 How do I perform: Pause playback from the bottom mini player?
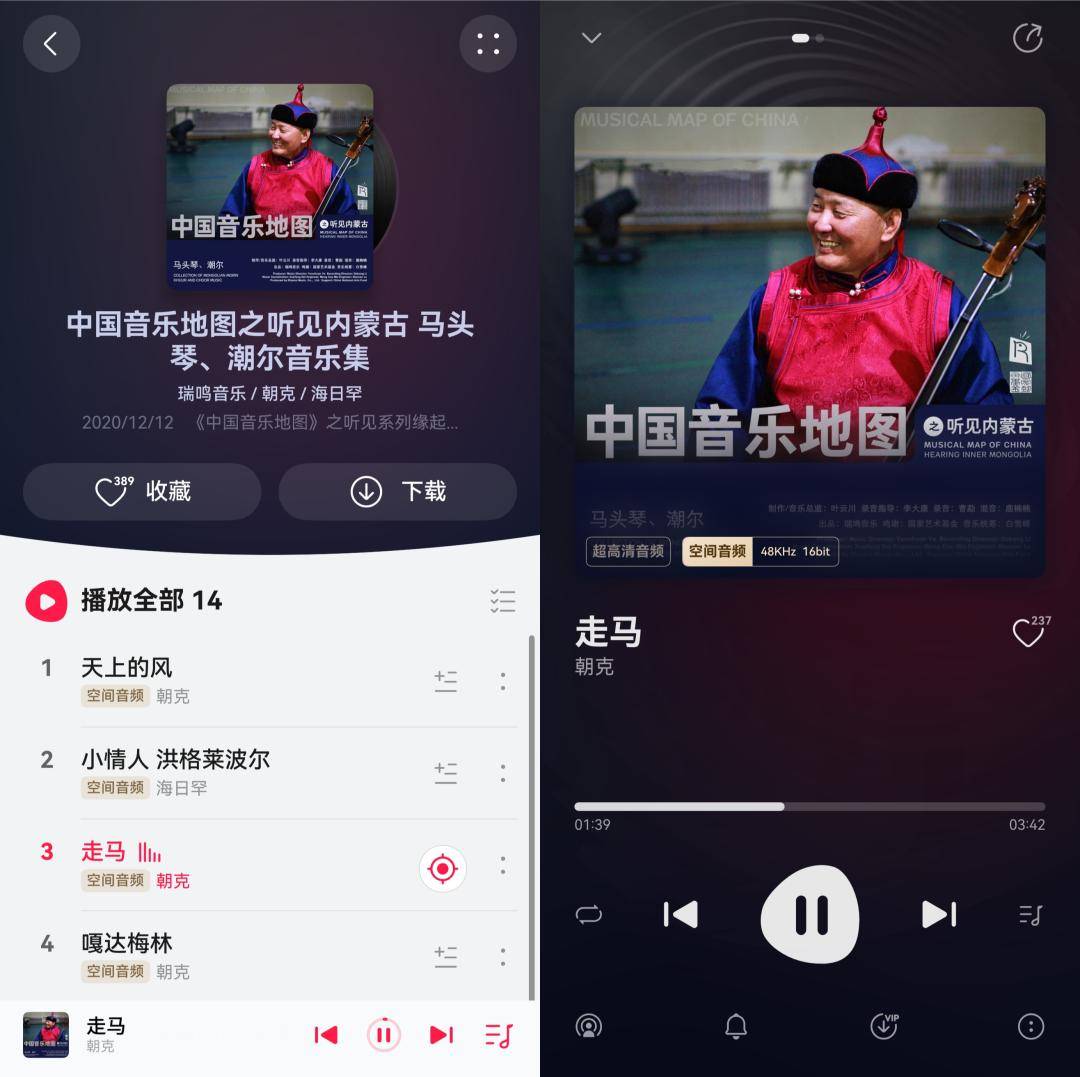[384, 1034]
